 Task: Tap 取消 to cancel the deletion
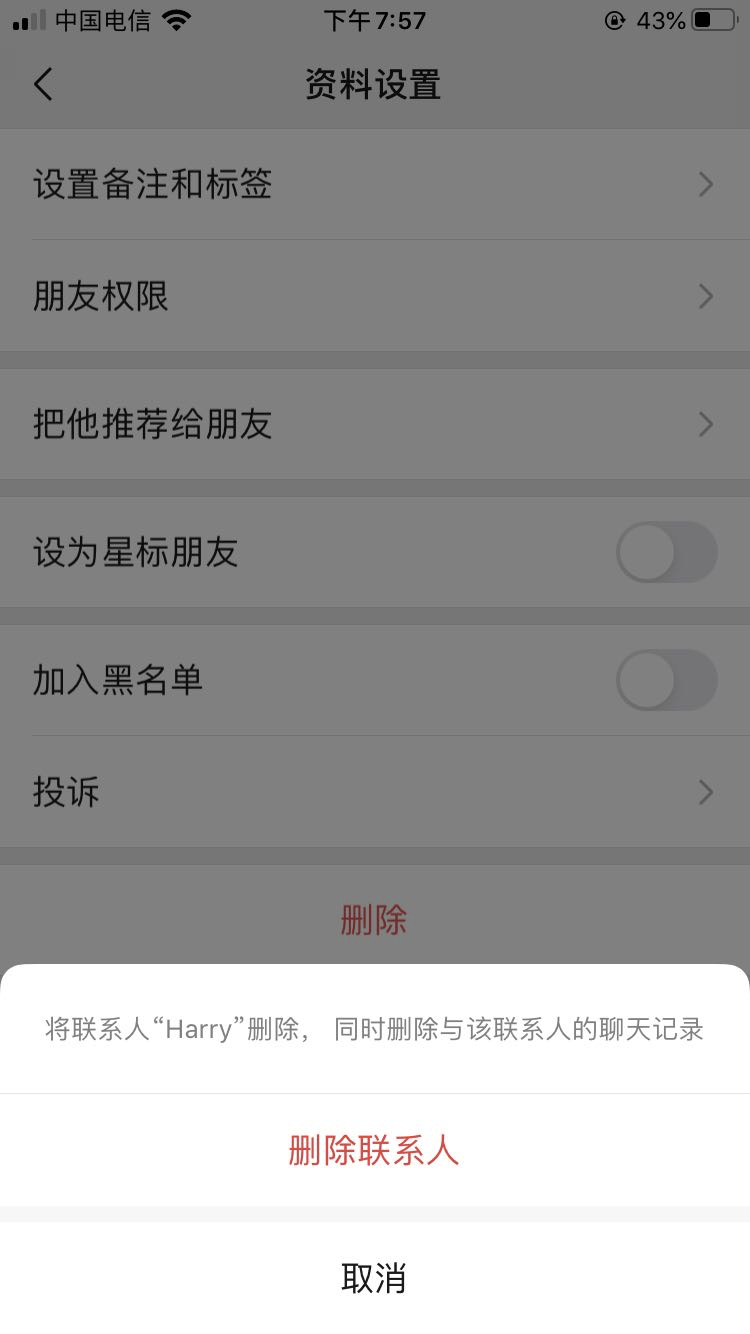click(x=374, y=1278)
